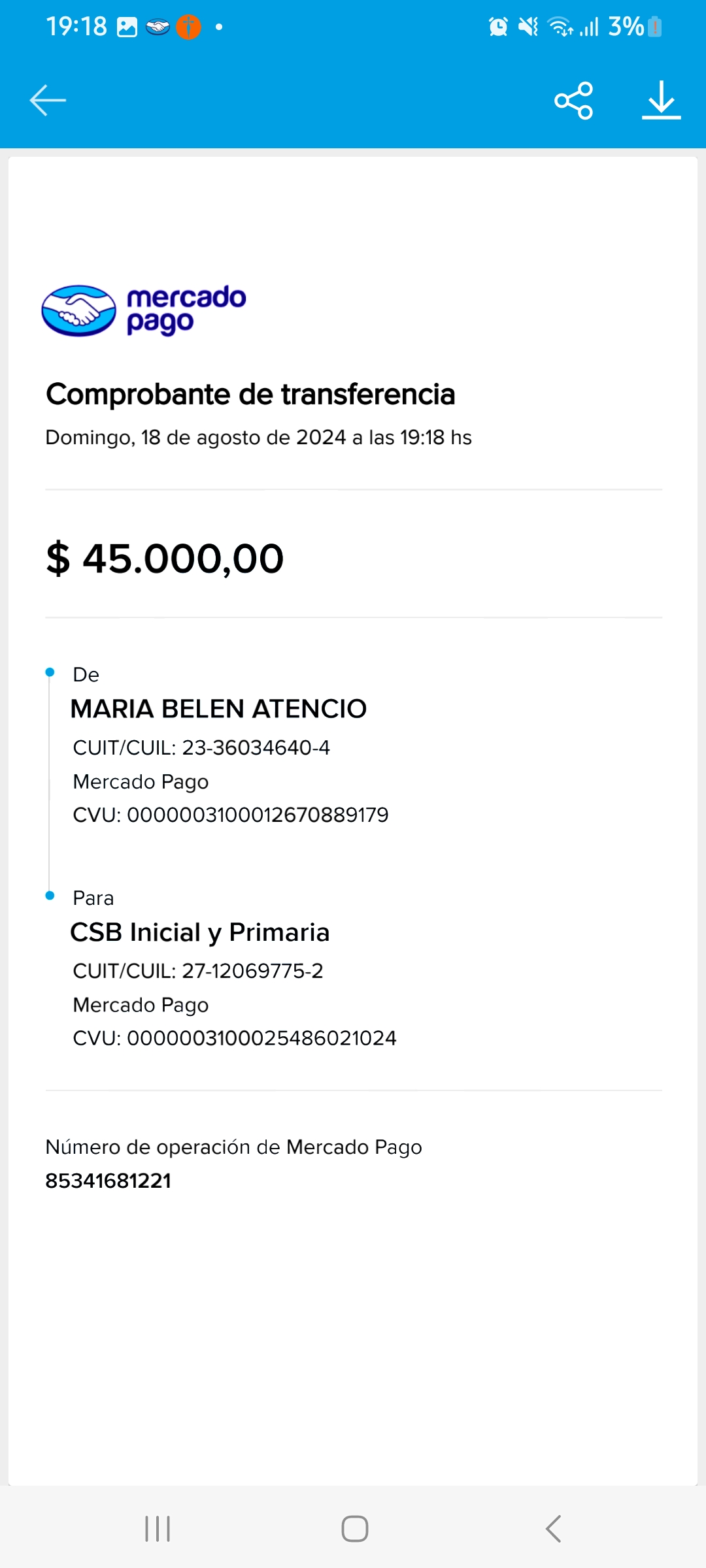Go back using the top-left arrow
The width and height of the screenshot is (706, 1568).
click(48, 101)
